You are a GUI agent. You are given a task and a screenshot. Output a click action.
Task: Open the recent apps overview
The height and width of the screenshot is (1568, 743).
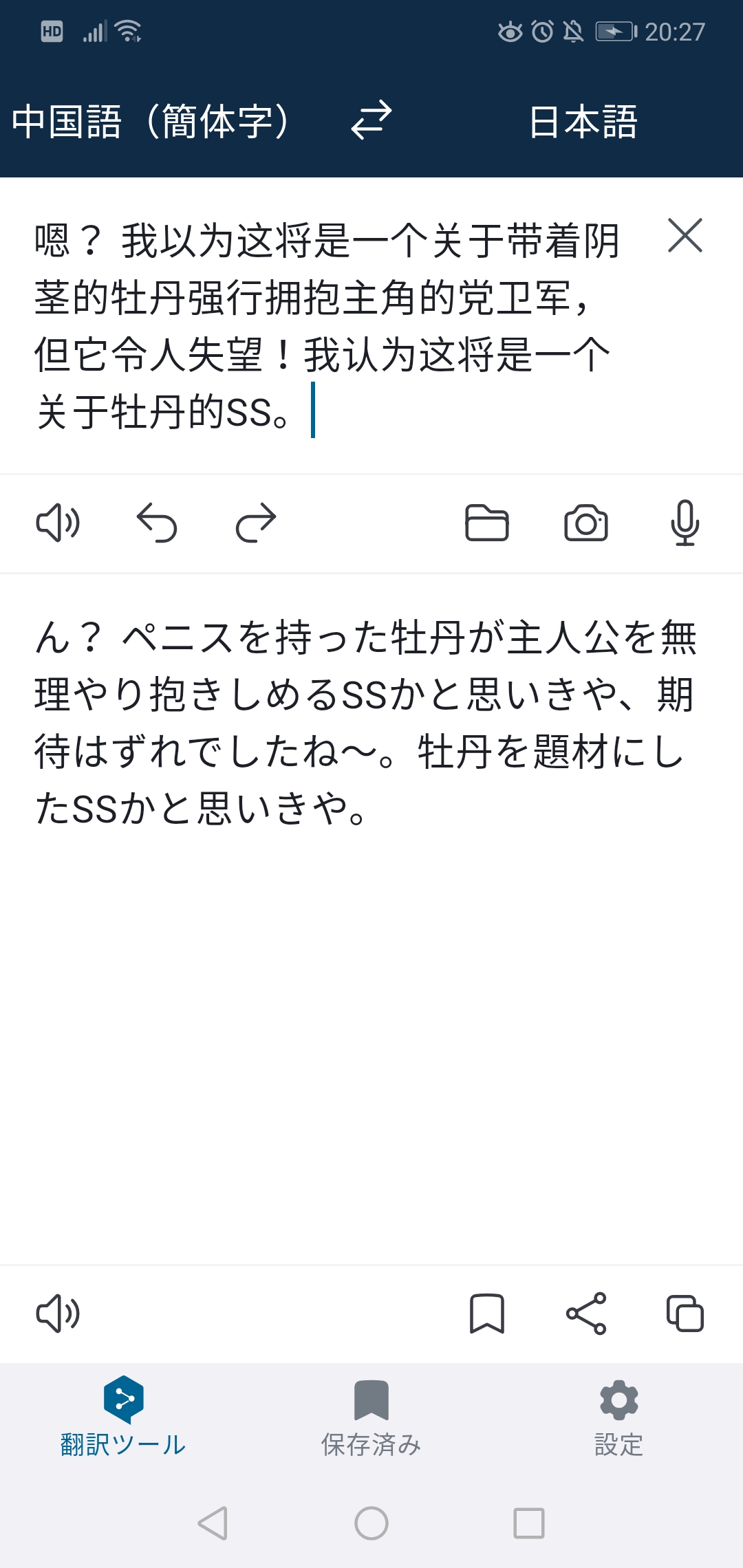click(x=529, y=1523)
